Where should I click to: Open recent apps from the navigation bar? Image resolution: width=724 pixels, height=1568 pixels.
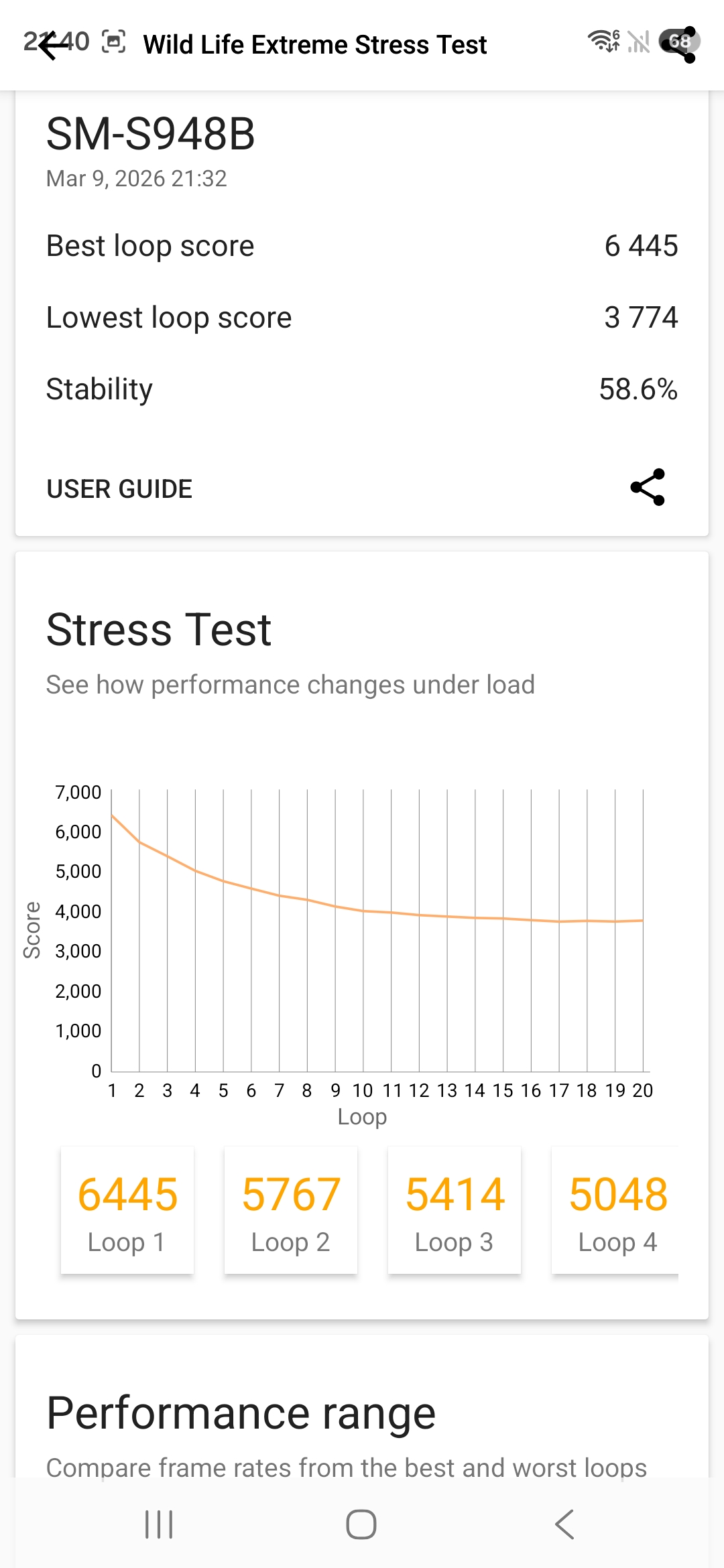tap(160, 1524)
